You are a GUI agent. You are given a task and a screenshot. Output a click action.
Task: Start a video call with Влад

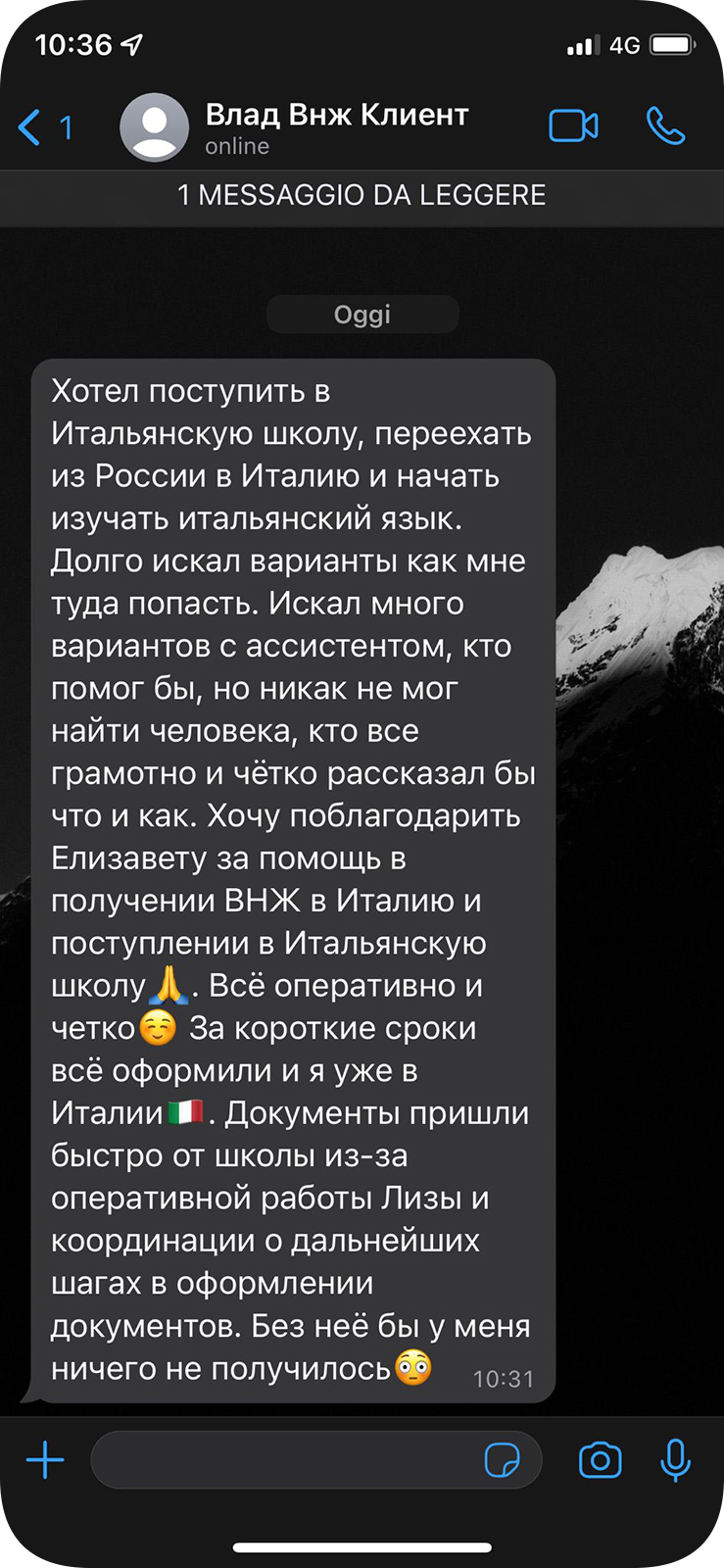pos(573,126)
